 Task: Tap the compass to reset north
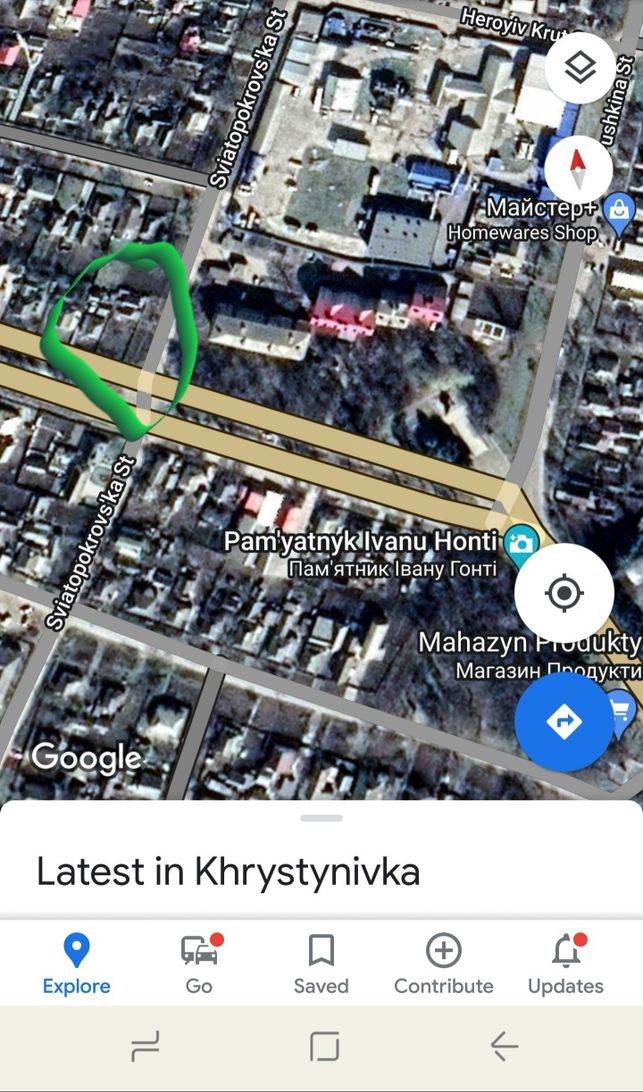(578, 171)
